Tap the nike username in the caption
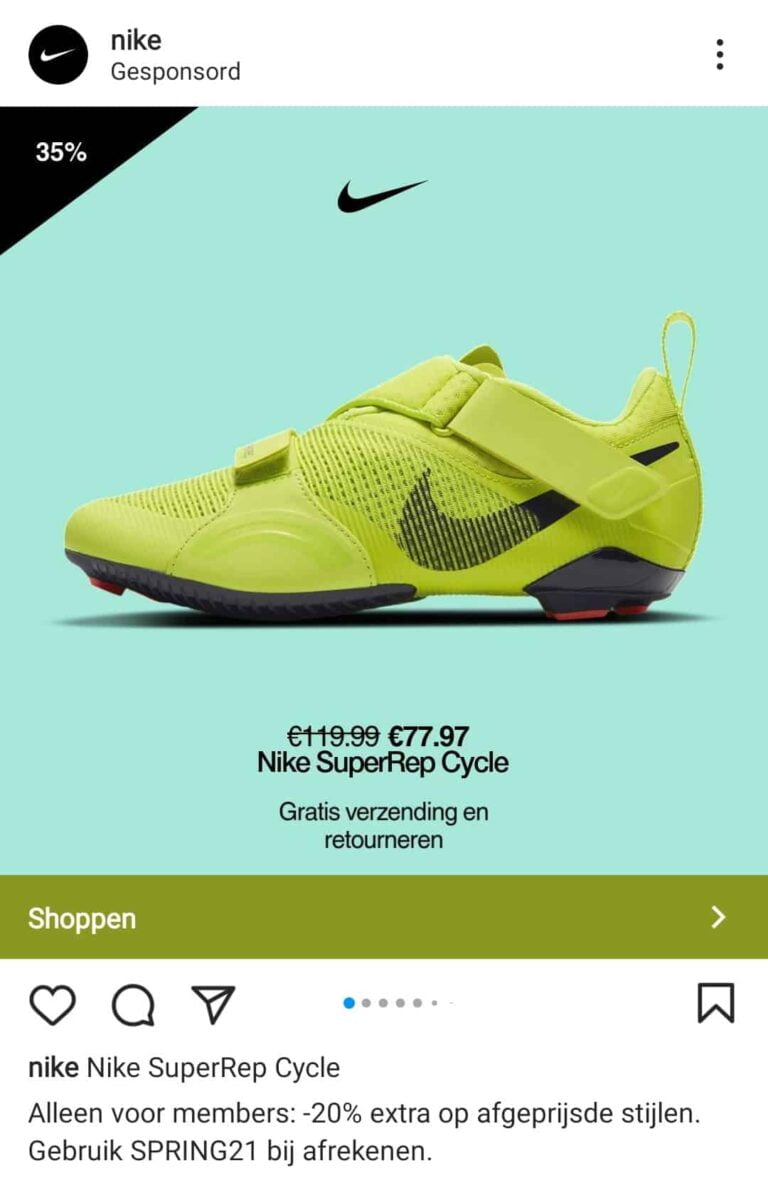Image resolution: width=768 pixels, height=1193 pixels. [x=53, y=1068]
